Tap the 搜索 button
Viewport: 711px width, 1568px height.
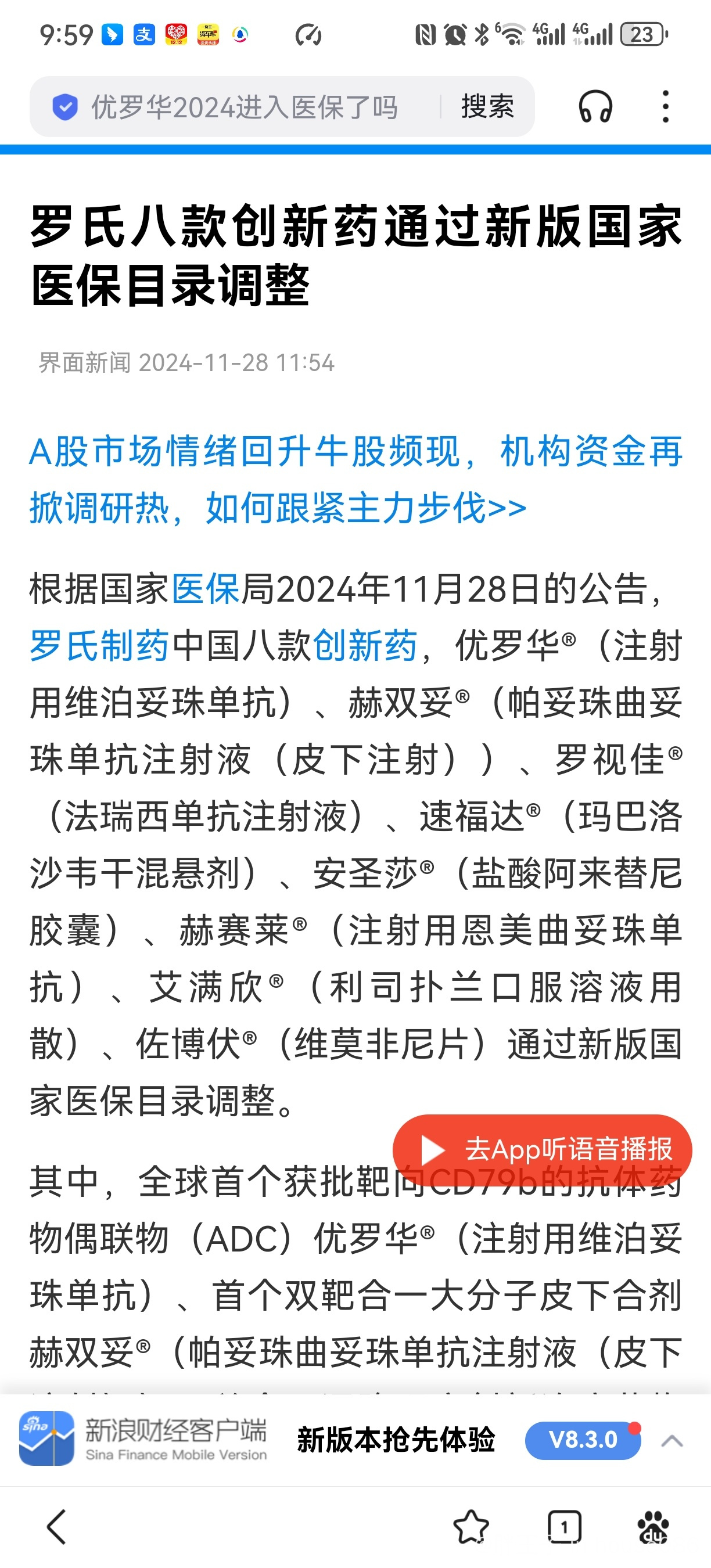coord(487,107)
